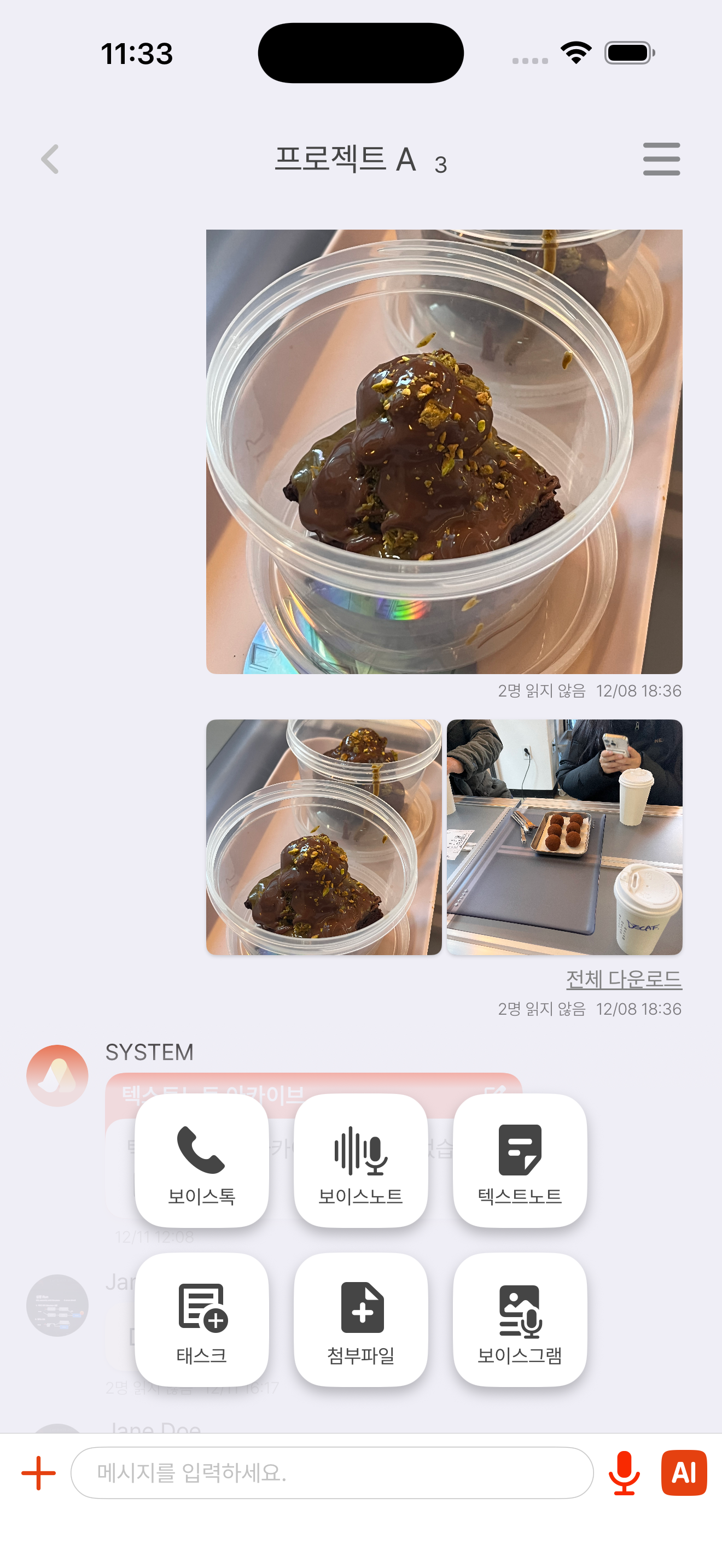
Task: Create a 보이스노트
Action: click(360, 1160)
